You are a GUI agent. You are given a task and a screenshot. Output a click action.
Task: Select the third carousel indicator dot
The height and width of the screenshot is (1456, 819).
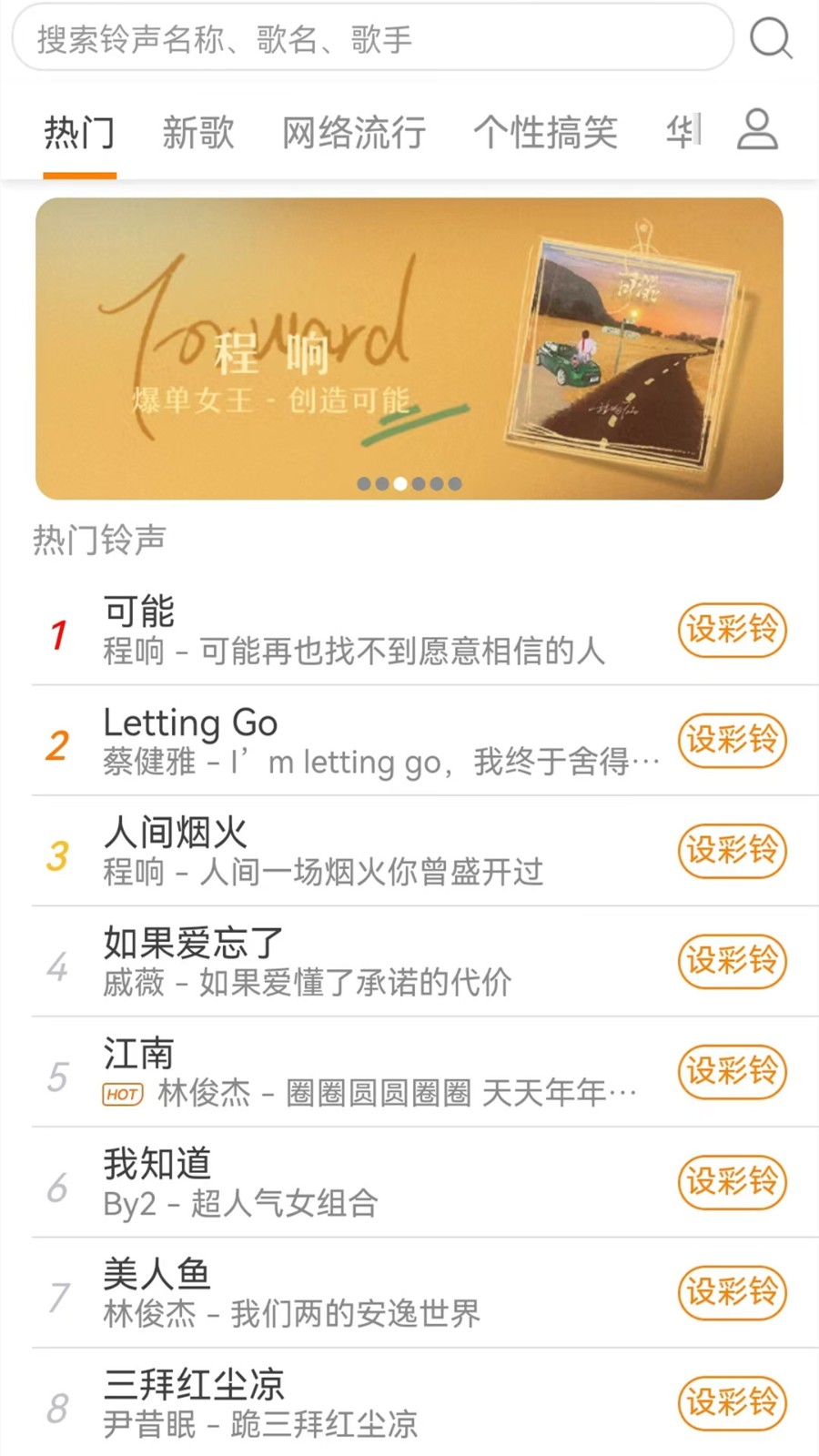[x=401, y=484]
